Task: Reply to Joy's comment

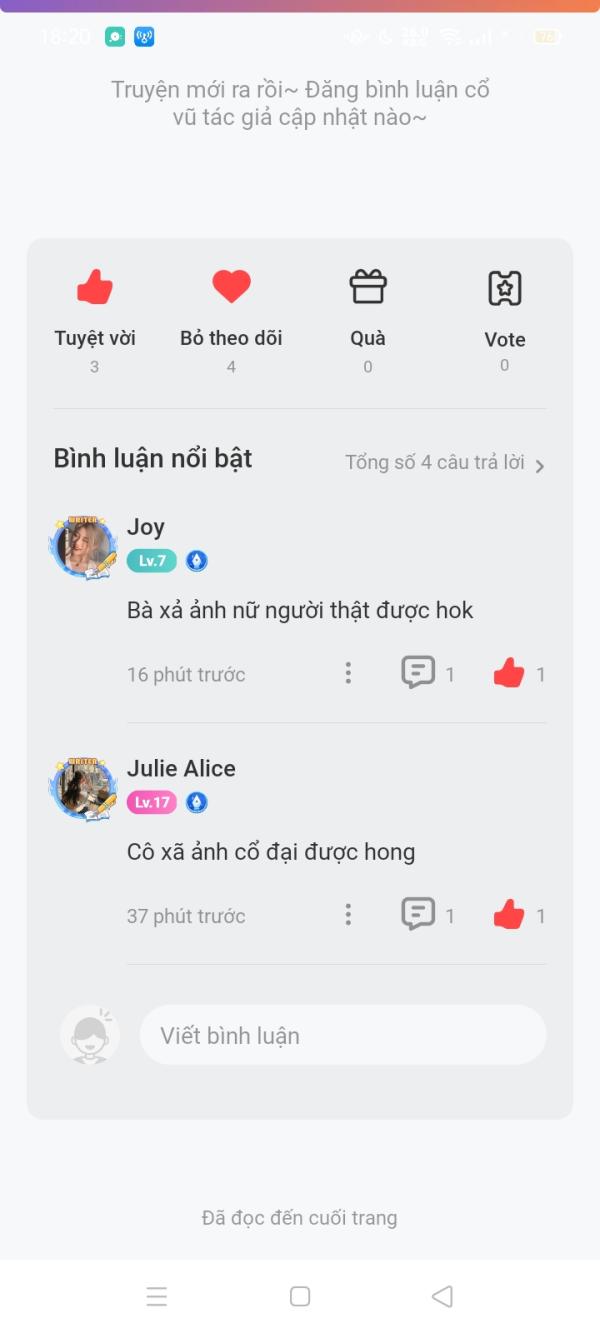Action: point(418,673)
